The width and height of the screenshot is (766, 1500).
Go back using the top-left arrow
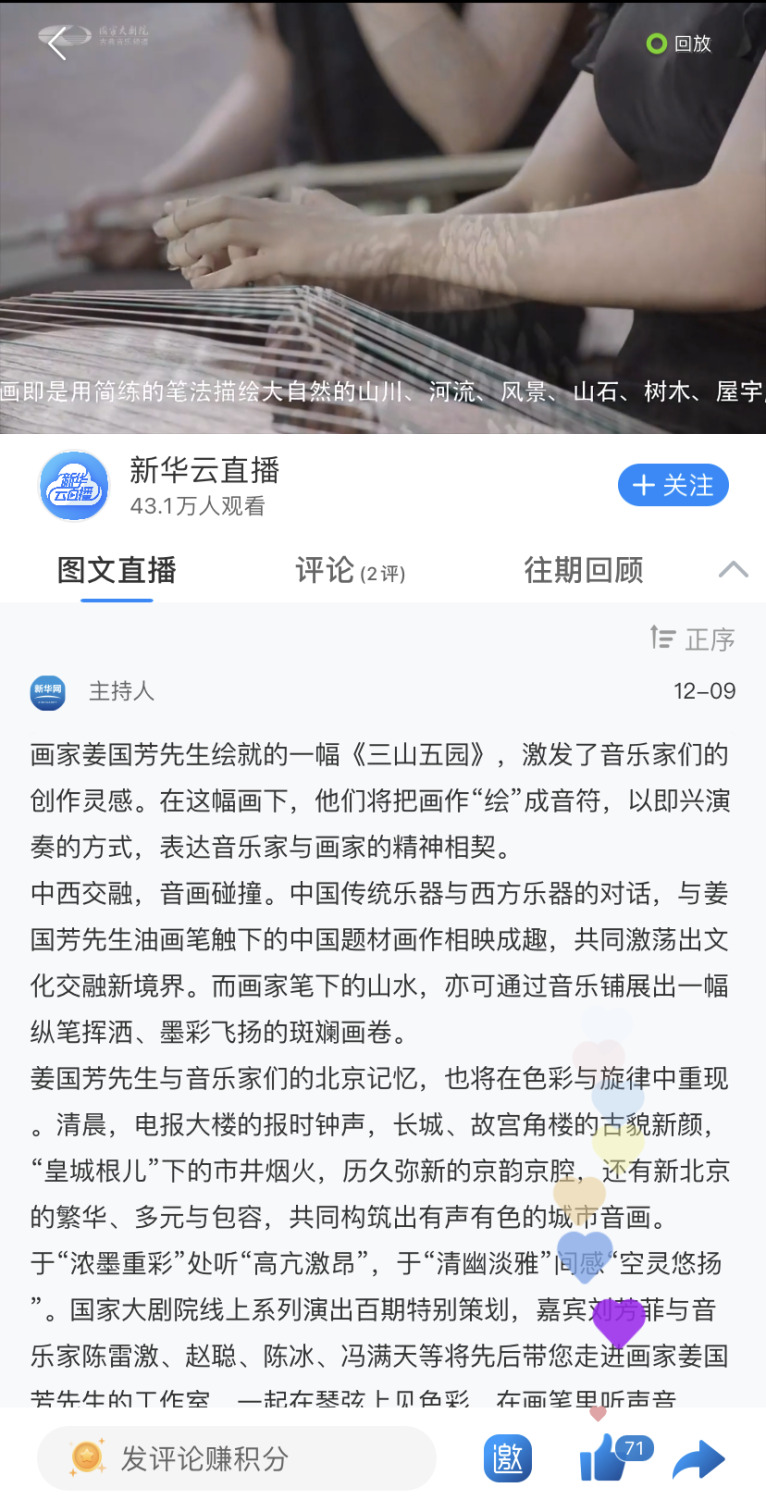pos(57,42)
